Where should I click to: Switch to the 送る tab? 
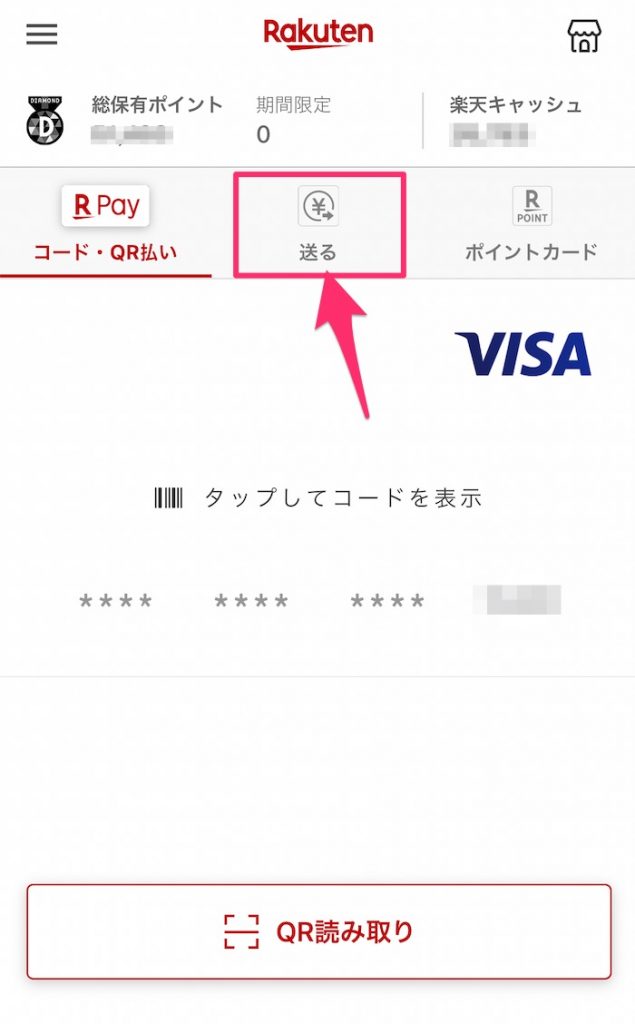tap(318, 224)
